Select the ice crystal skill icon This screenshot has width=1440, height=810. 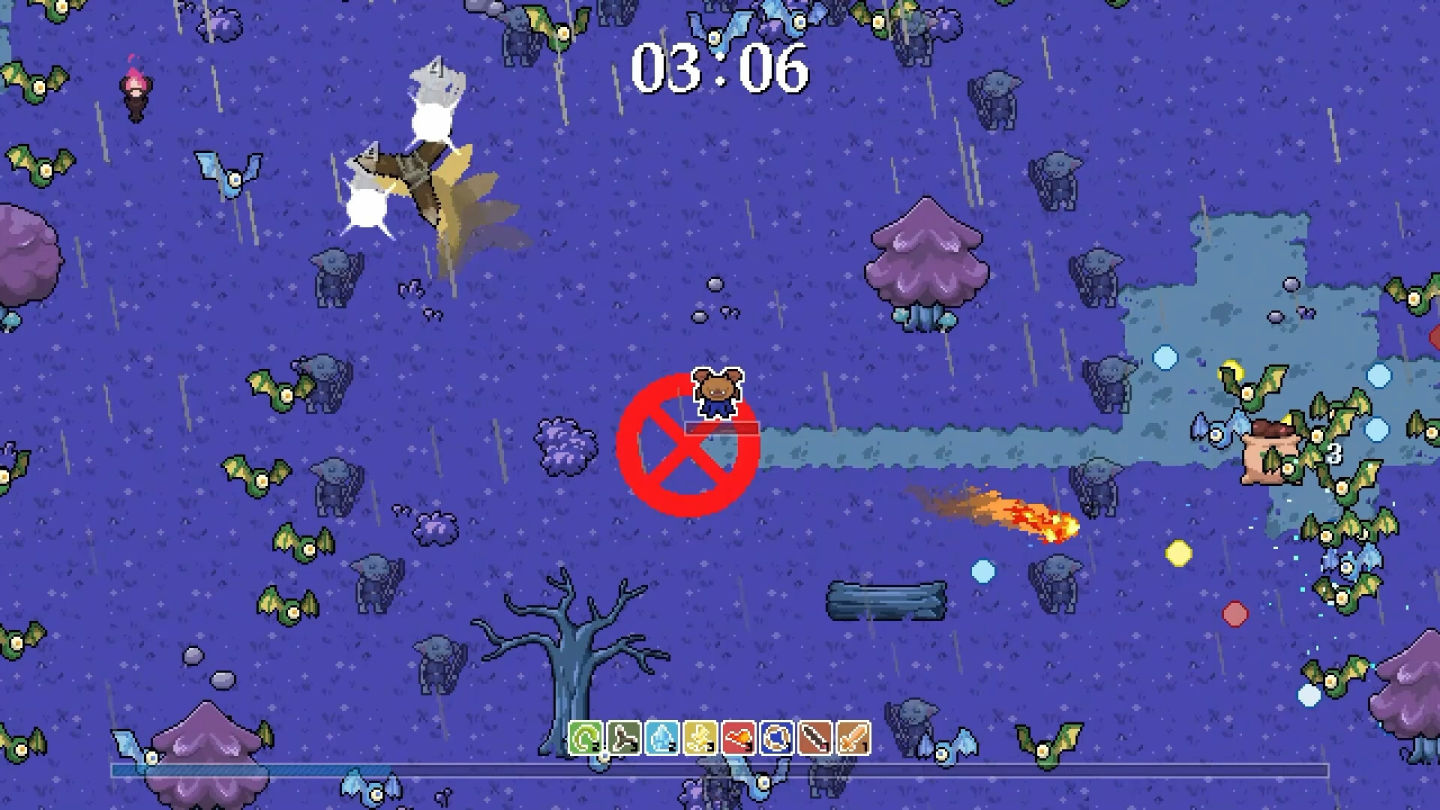[x=662, y=739]
